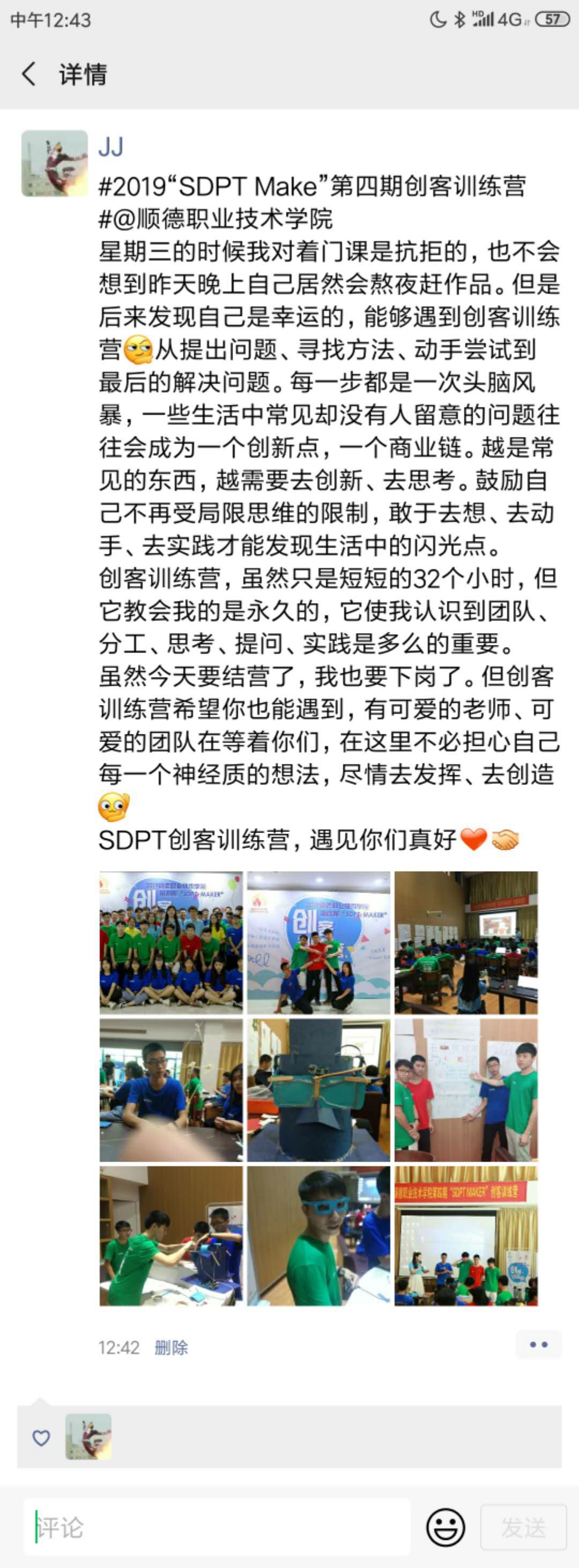This screenshot has height=1568, width=579.
Task: View the photo of boy in blue shirt
Action: [171, 1090]
